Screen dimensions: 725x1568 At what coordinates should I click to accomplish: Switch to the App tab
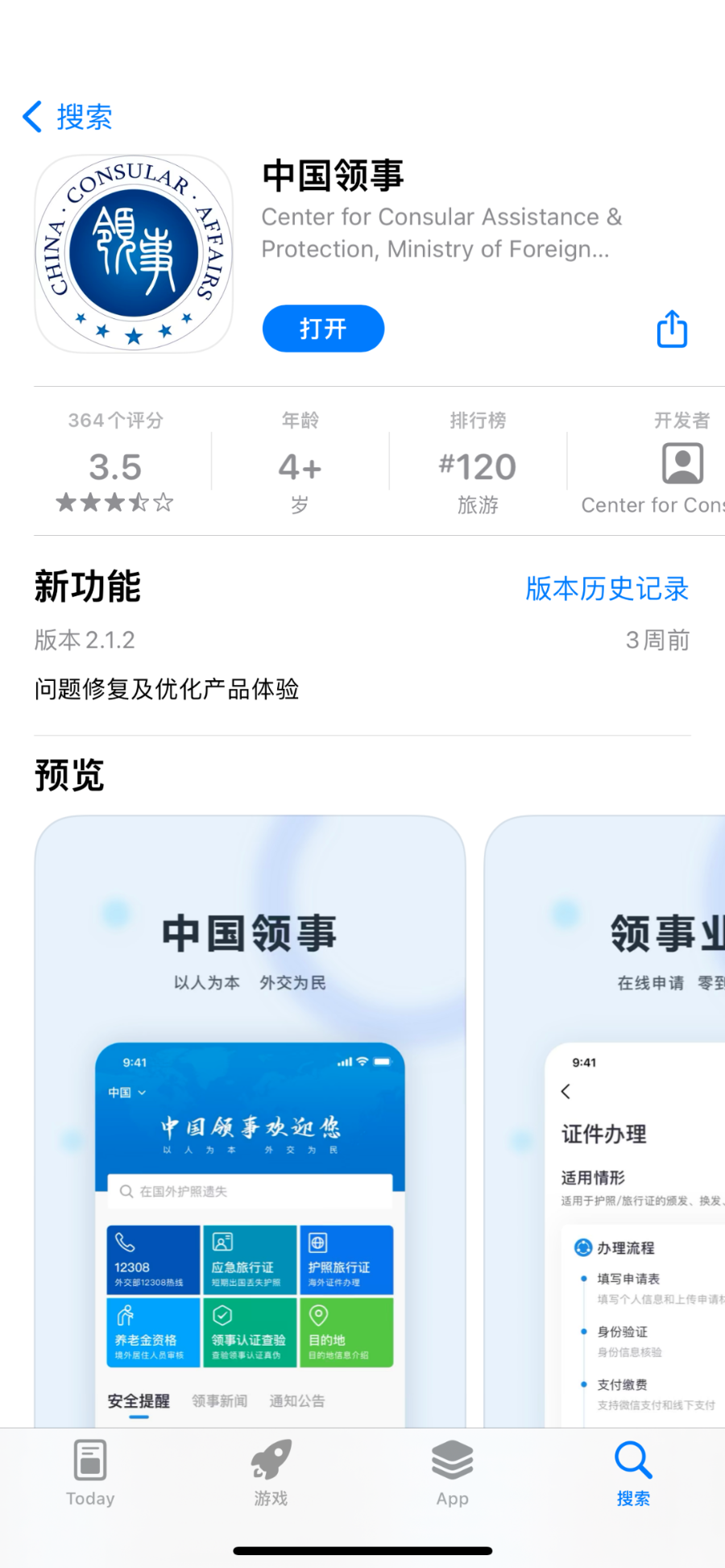452,1473
